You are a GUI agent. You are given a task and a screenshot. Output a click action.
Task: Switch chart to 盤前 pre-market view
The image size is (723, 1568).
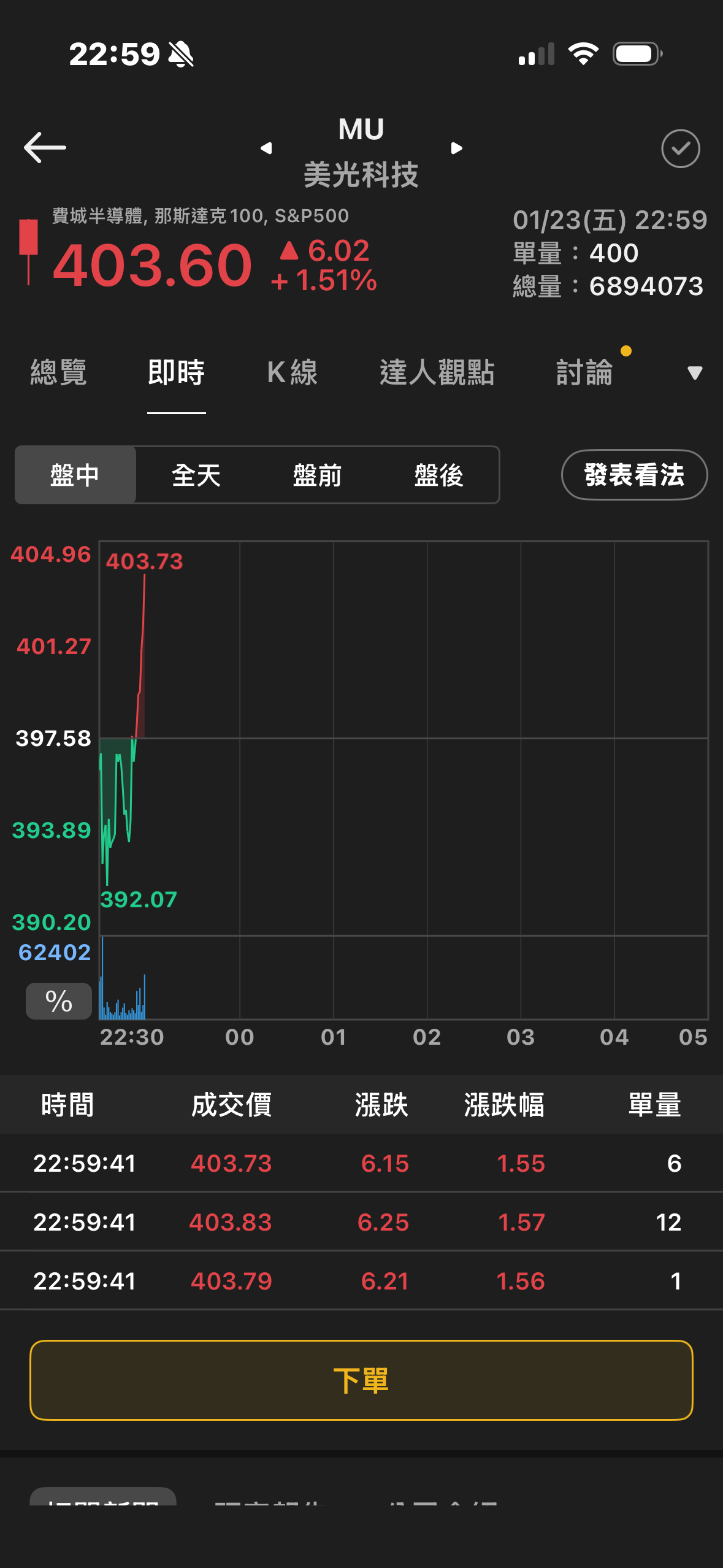click(x=318, y=475)
